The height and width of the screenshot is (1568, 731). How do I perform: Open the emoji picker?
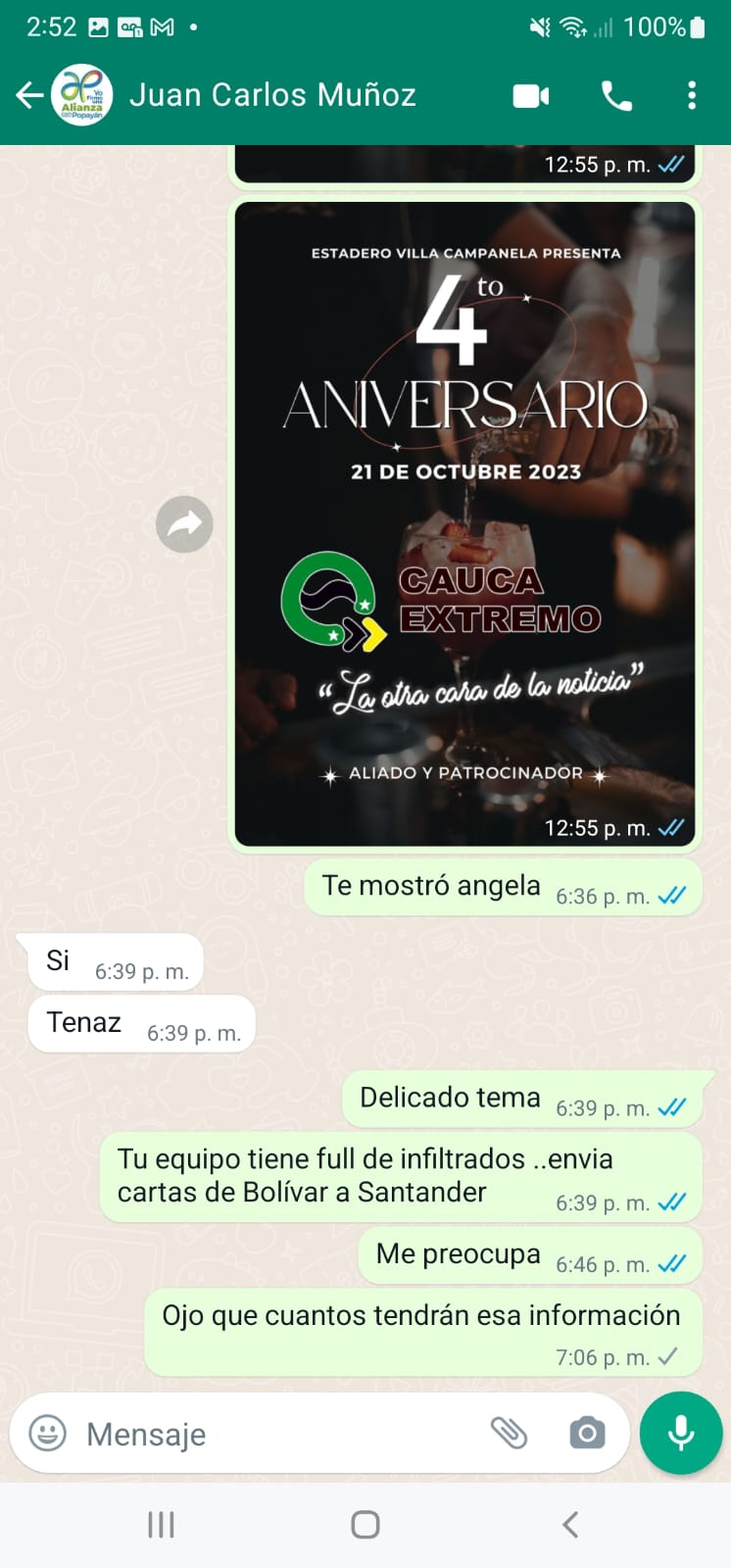47,1434
